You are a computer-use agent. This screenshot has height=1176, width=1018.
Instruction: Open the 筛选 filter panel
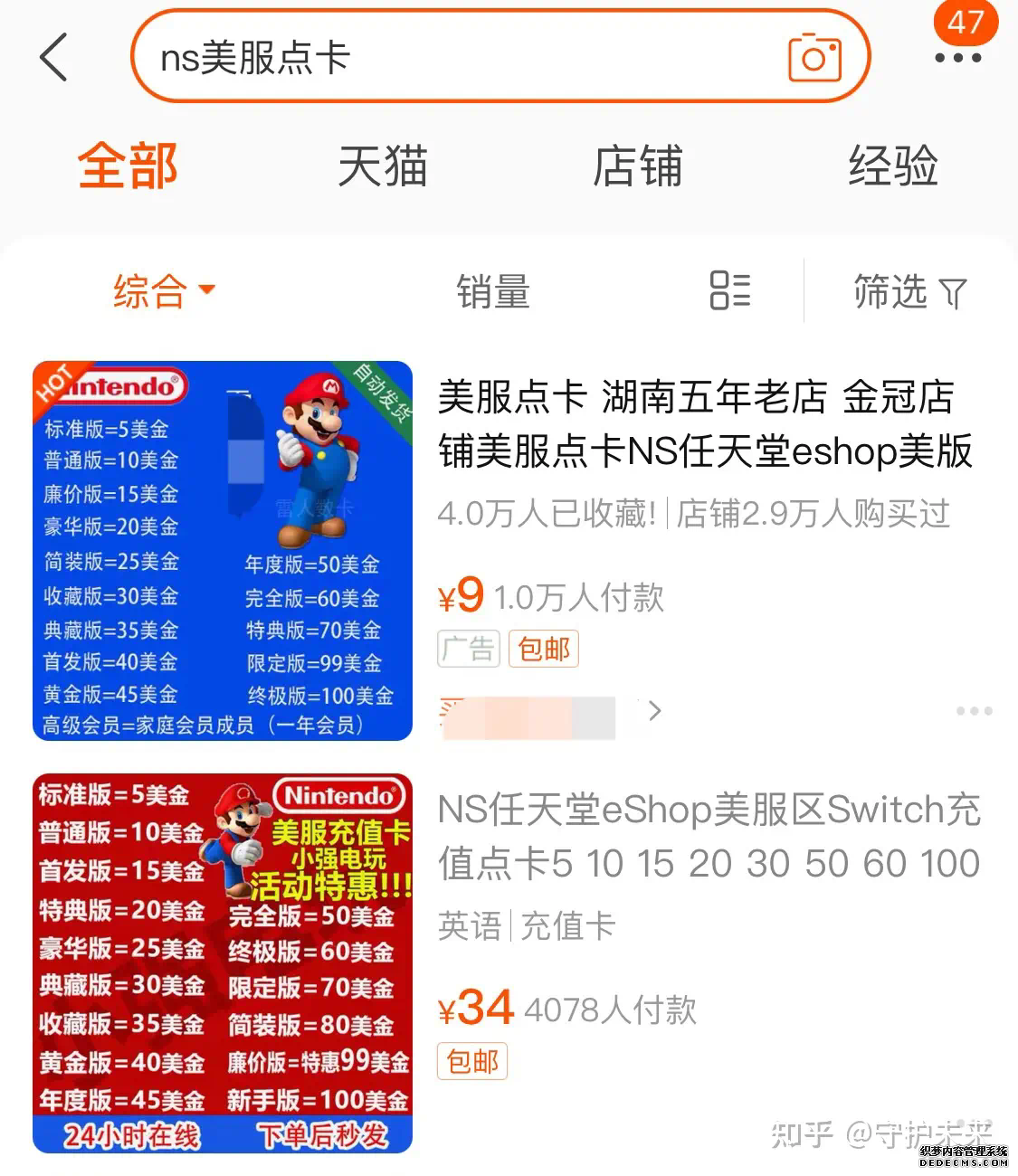(909, 291)
